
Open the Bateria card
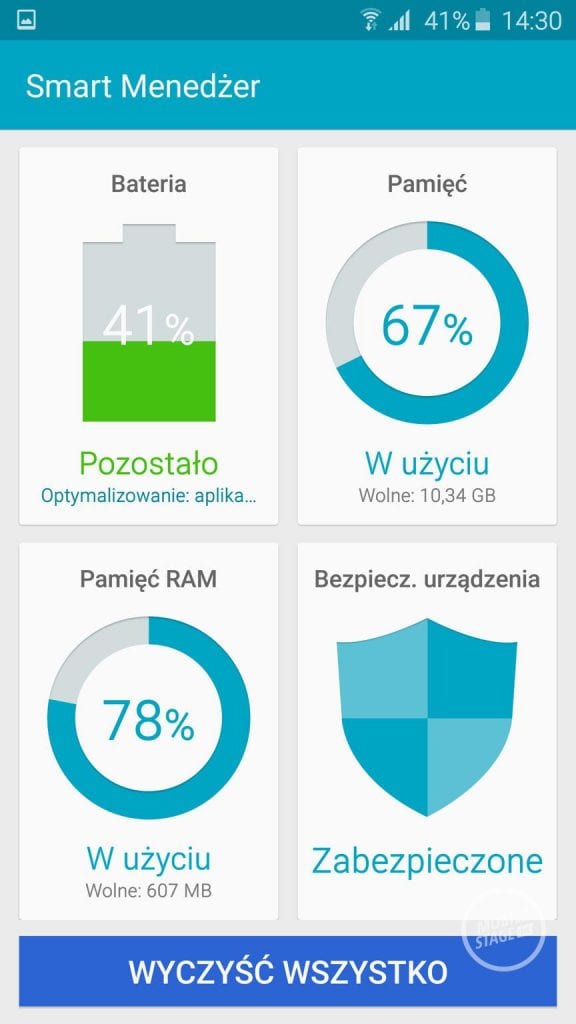[148, 336]
